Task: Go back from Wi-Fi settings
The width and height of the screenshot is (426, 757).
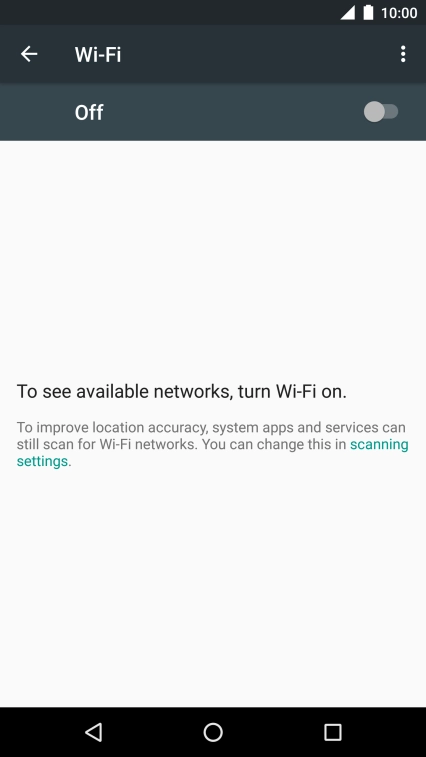Action: click(29, 54)
